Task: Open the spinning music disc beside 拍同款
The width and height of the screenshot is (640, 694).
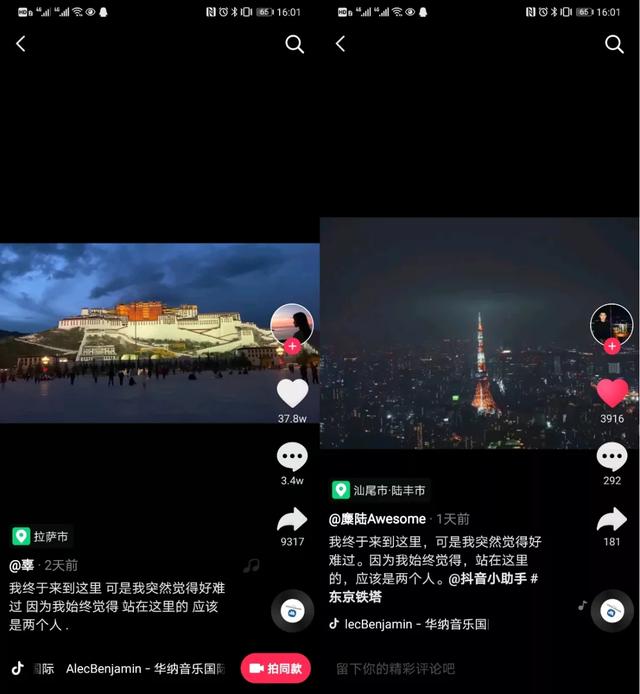Action: tap(291, 611)
